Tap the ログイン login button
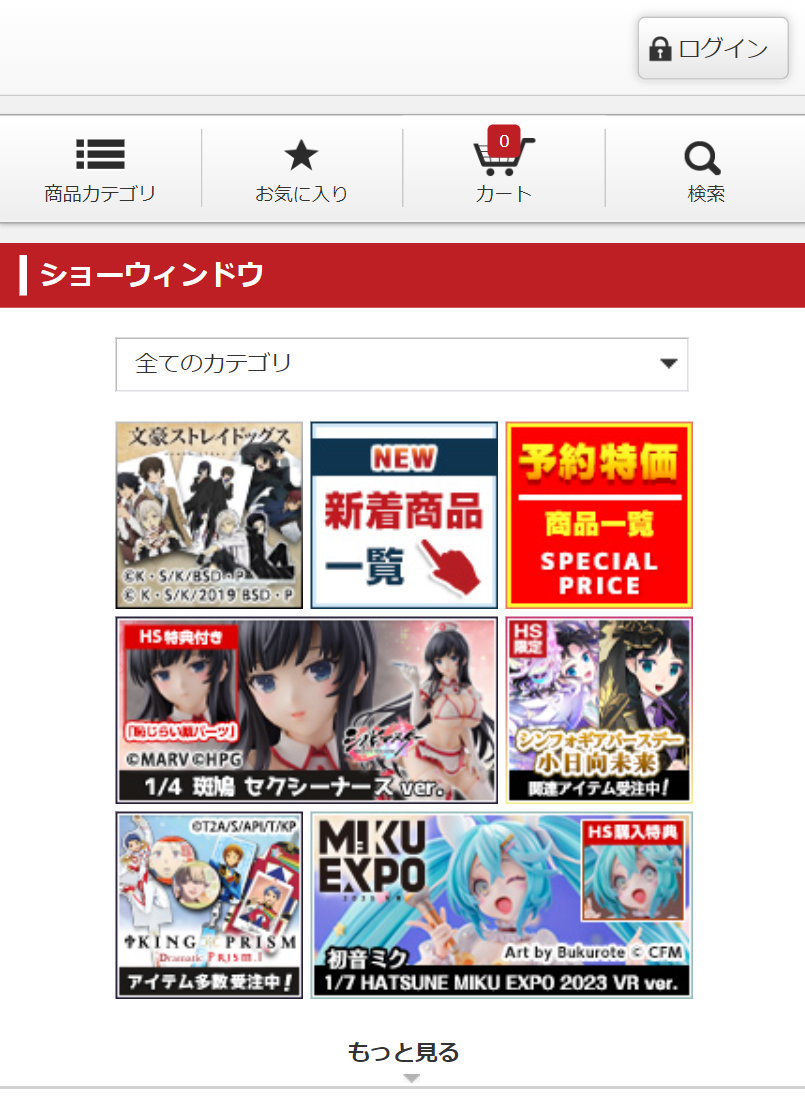The width and height of the screenshot is (805, 1100). pos(712,48)
